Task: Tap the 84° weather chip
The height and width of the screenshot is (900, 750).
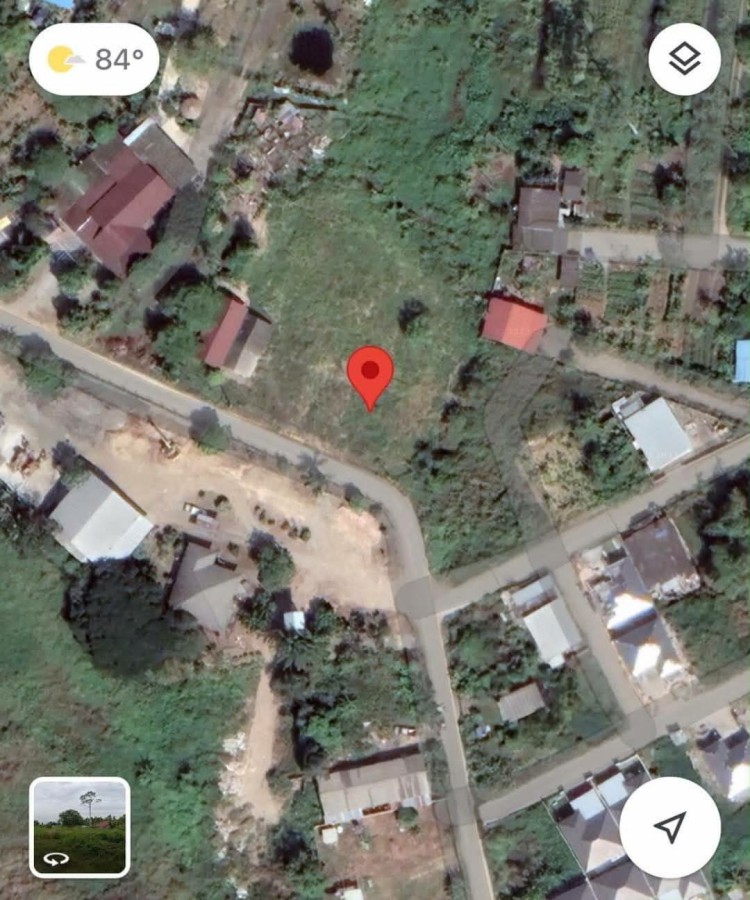Action: coord(94,59)
